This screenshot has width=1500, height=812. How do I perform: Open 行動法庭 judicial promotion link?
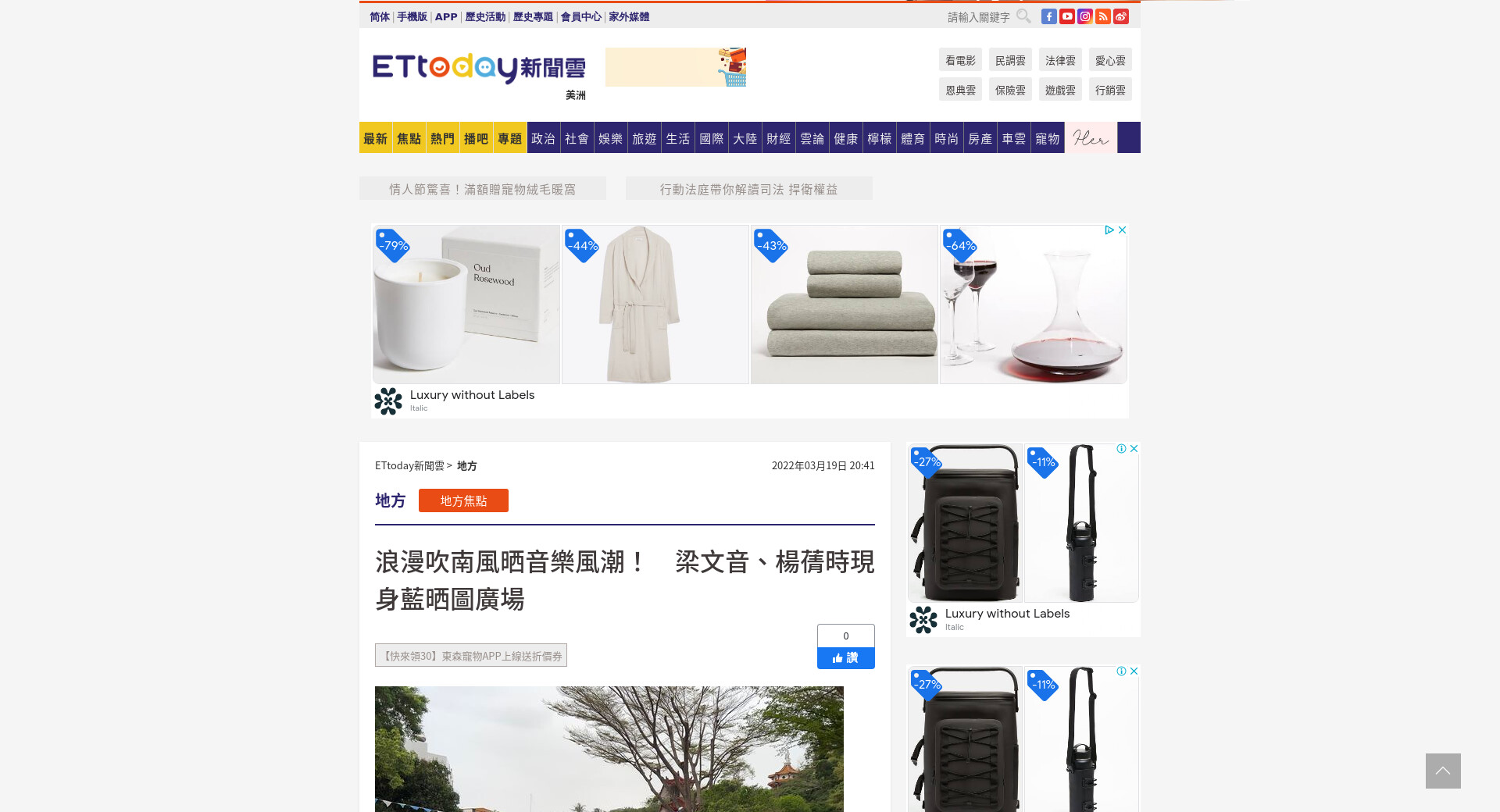[x=748, y=189]
